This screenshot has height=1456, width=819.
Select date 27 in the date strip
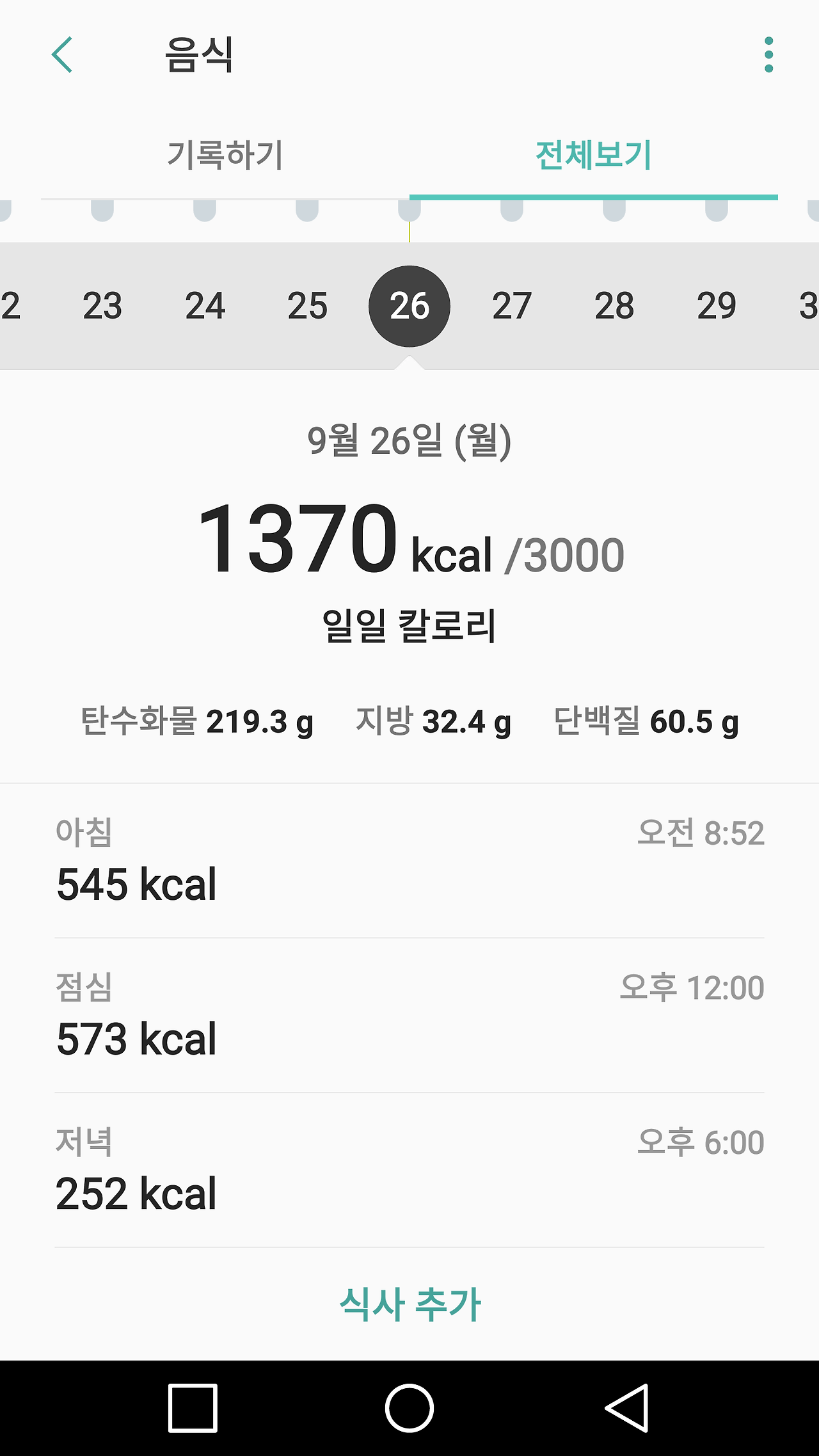512,306
